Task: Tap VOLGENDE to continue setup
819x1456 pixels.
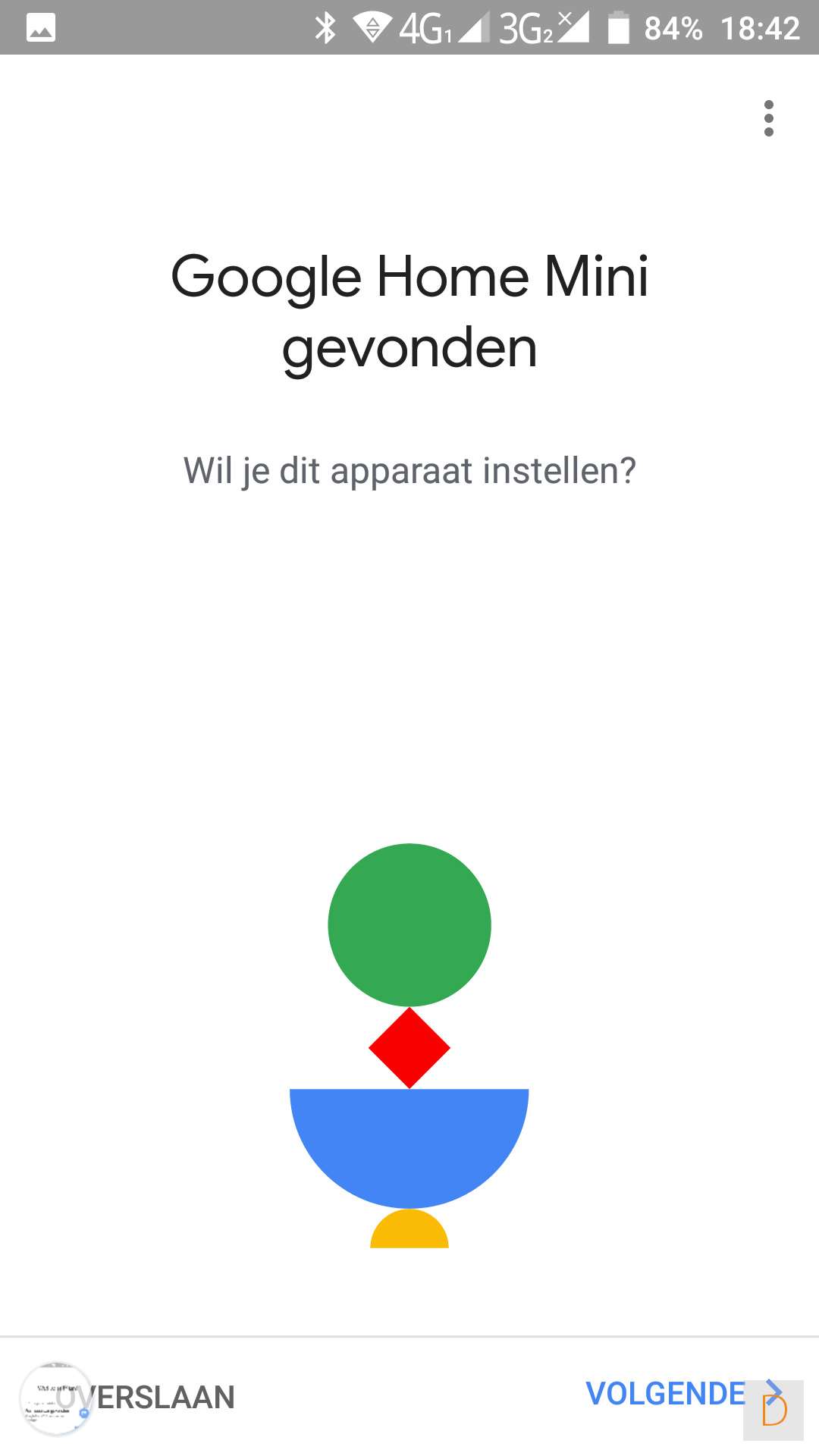Action: (x=667, y=1394)
